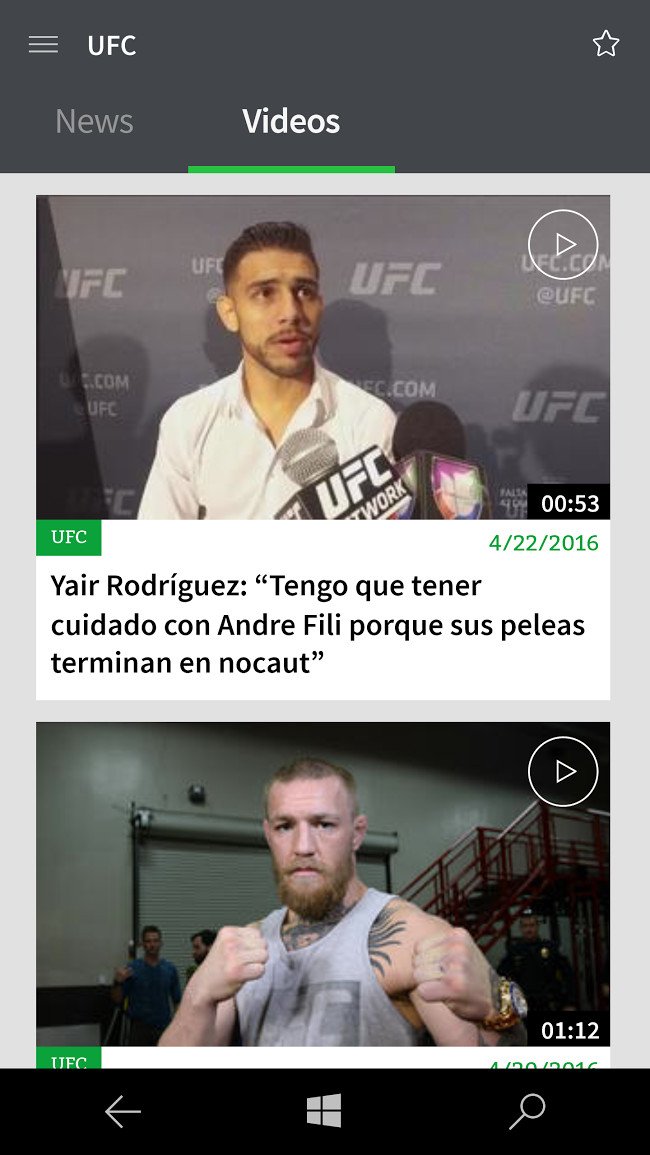This screenshot has width=650, height=1155.
Task: Launch system search with magnifier icon
Action: pos(527,1111)
